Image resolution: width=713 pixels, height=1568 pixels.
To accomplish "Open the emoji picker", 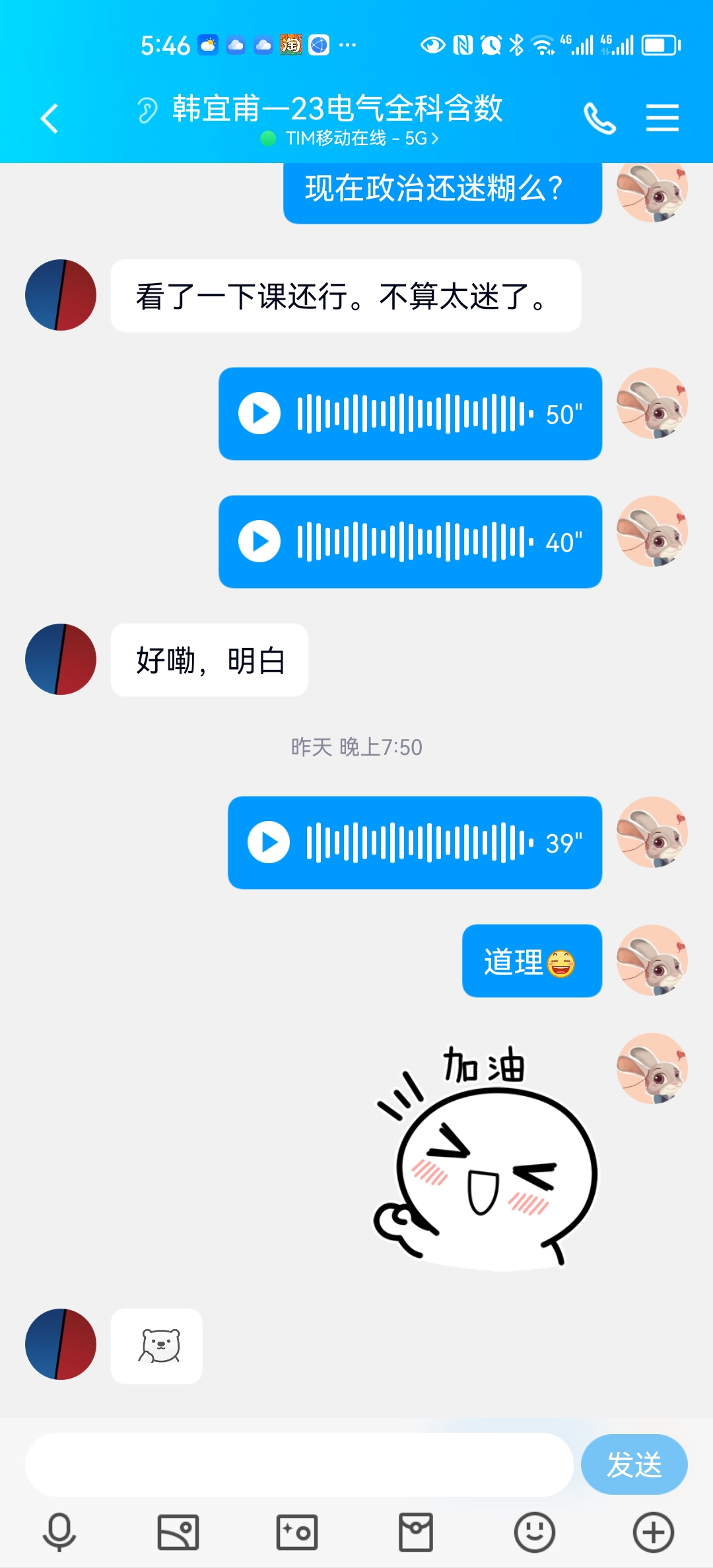I will (x=535, y=1532).
